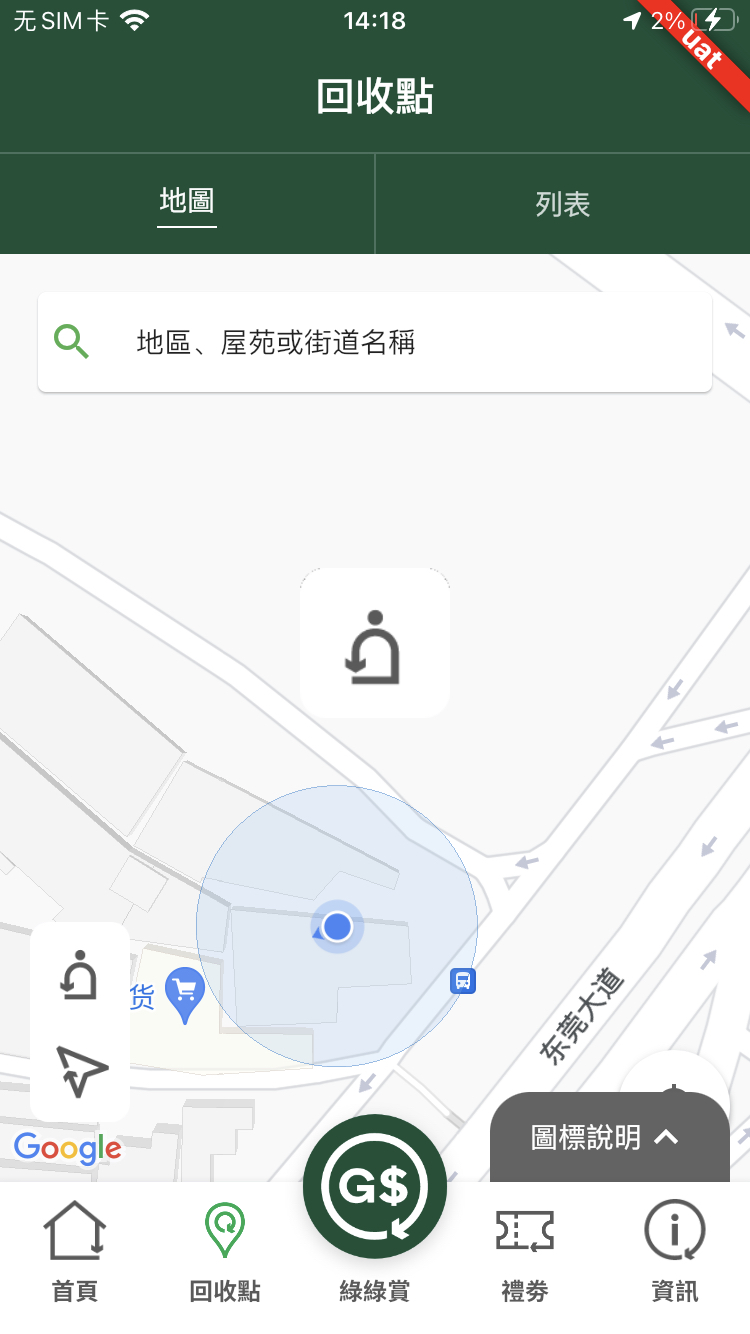750x1334 pixels.
Task: Open the 回收點 tab
Action: click(225, 1250)
